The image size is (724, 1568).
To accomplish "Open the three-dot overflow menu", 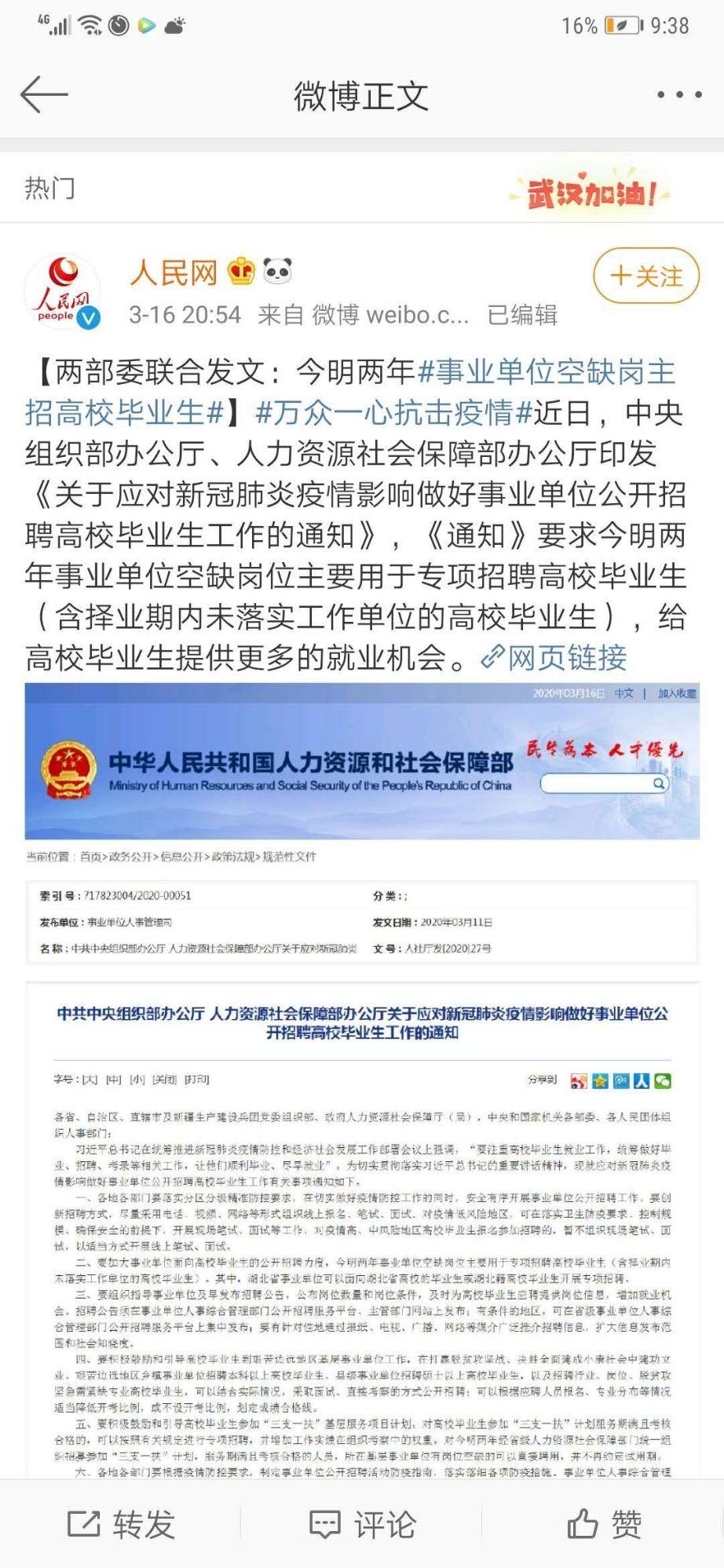I will coord(679,95).
